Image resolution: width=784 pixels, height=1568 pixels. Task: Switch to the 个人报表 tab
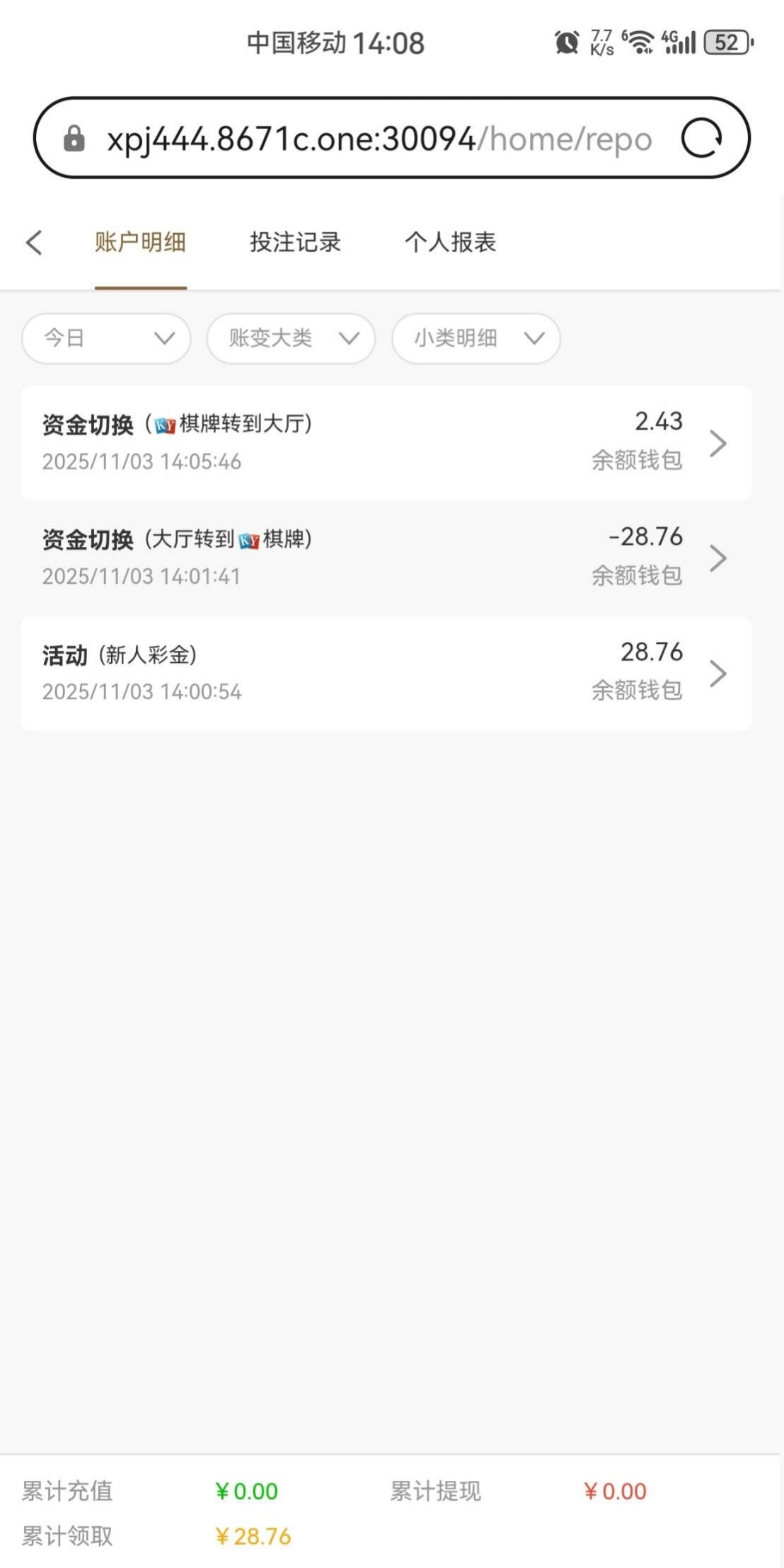(x=450, y=242)
